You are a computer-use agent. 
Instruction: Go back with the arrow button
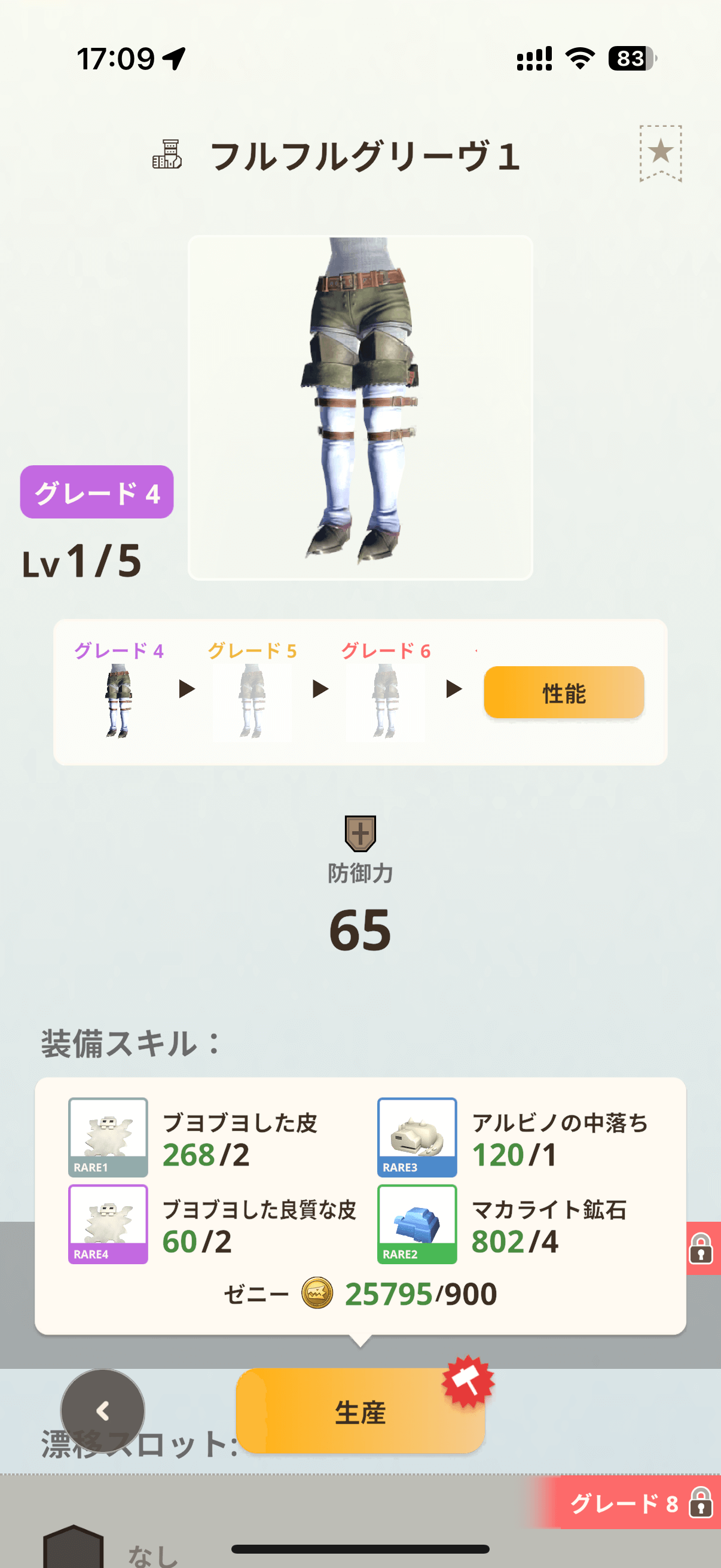103,1411
